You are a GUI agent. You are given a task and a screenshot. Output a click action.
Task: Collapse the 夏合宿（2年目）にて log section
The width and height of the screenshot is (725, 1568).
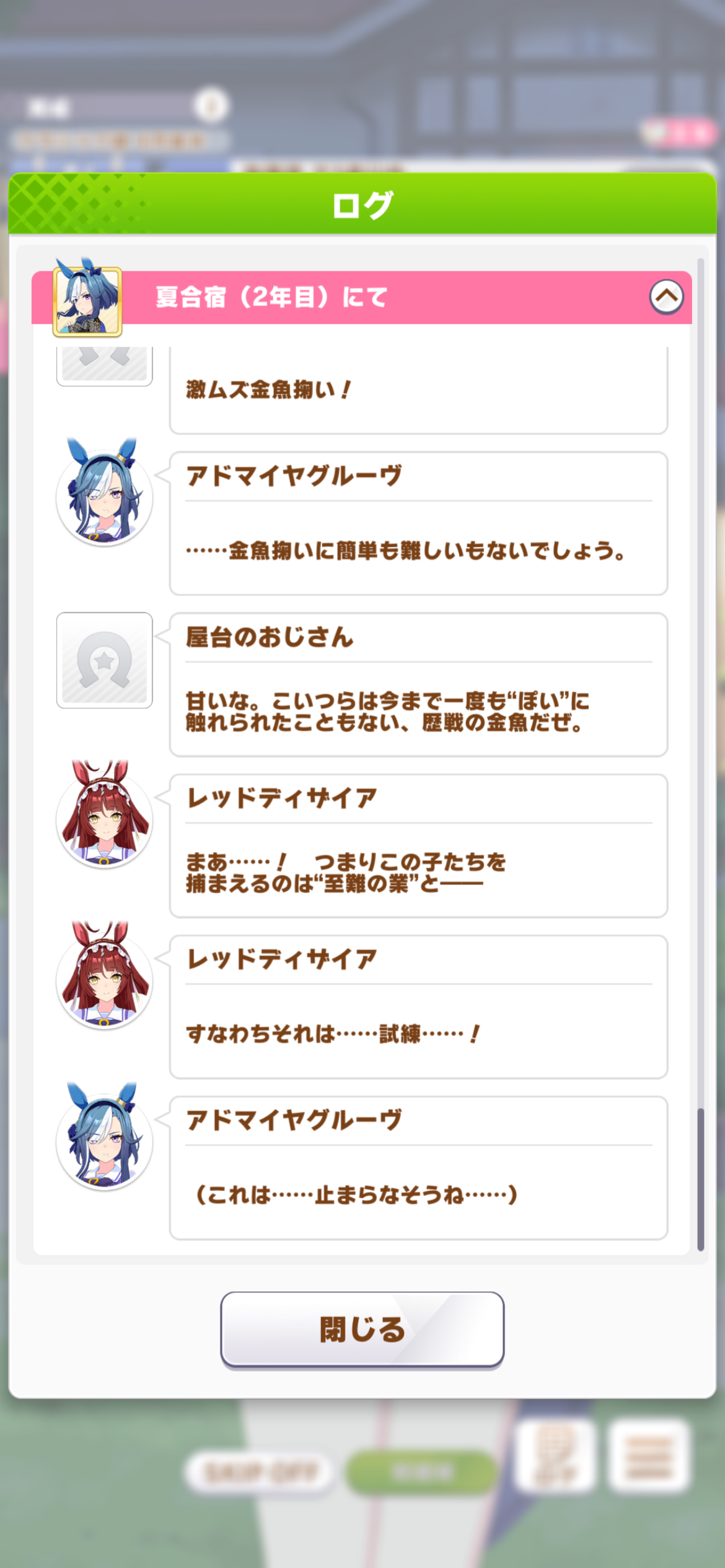coord(666,297)
